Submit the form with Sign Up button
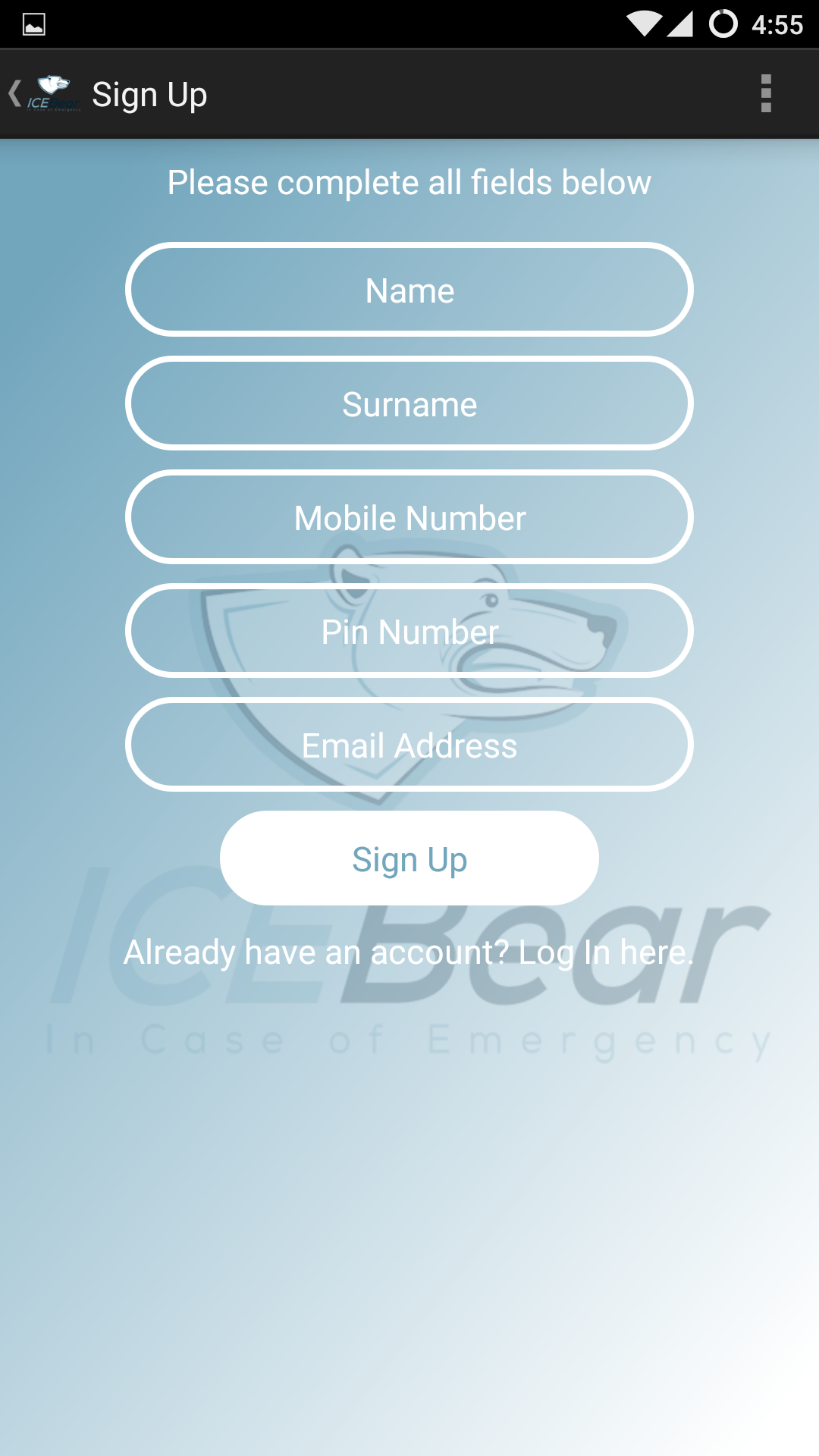 pos(409,858)
